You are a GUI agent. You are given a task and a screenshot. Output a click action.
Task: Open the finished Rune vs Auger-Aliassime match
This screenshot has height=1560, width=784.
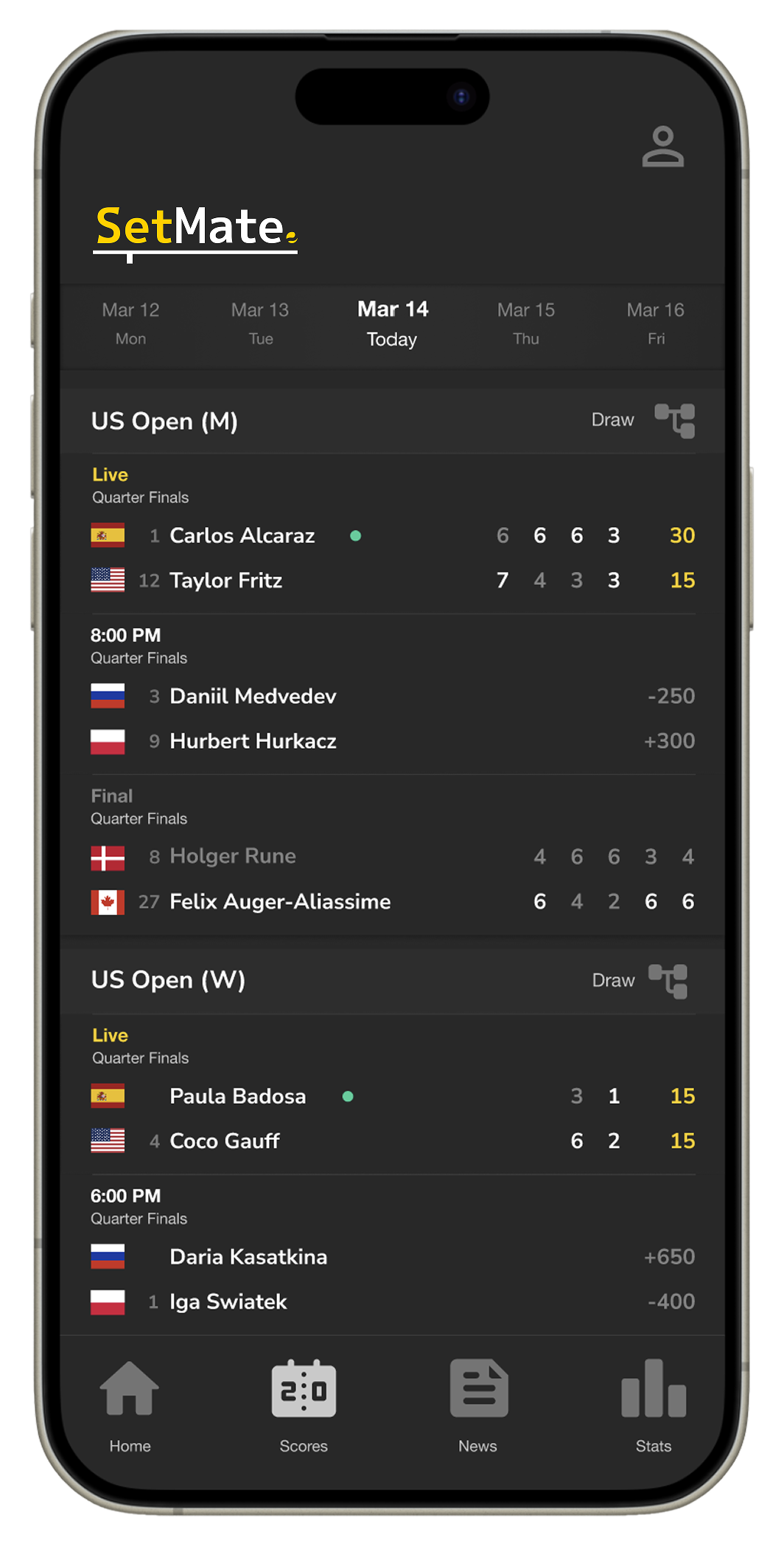(392, 879)
